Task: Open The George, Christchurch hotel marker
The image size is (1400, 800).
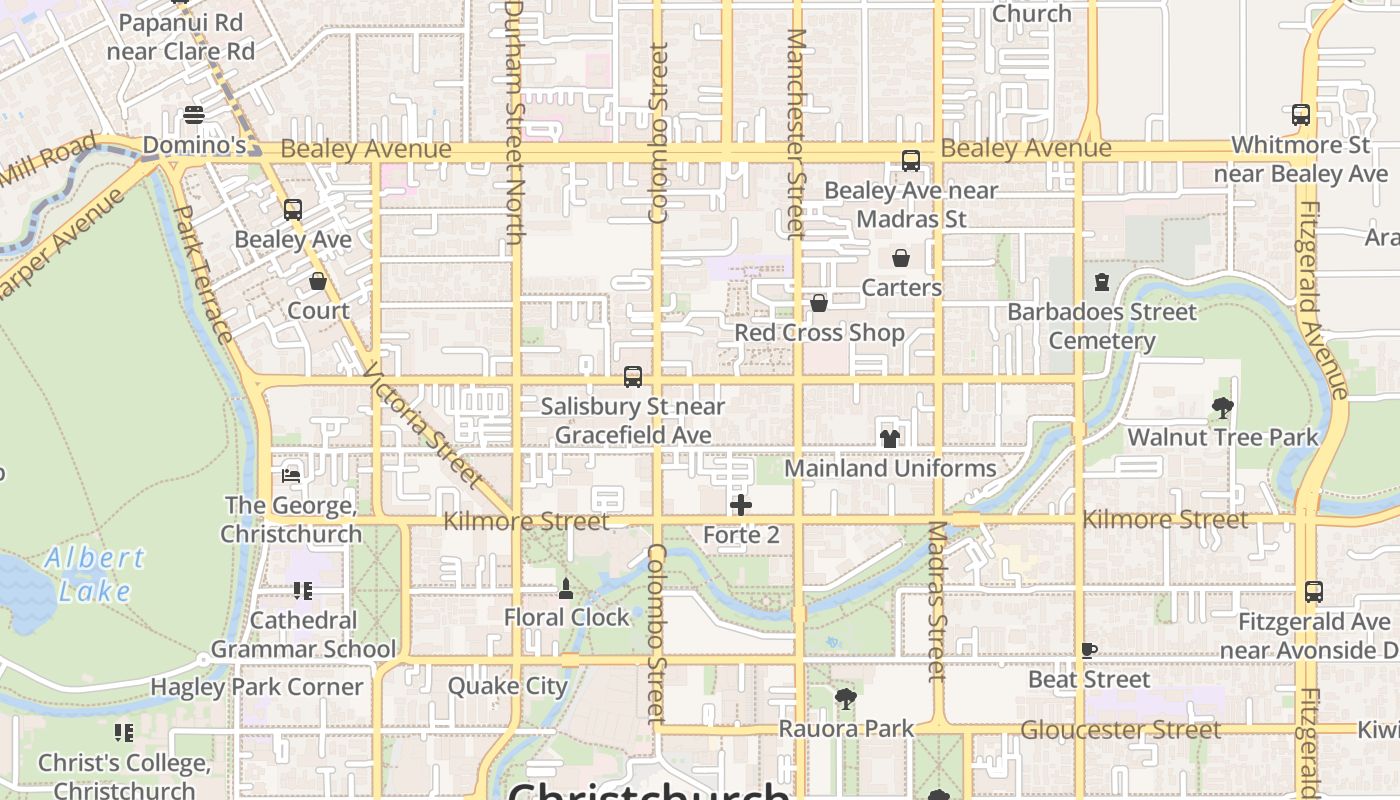Action: pos(291,476)
